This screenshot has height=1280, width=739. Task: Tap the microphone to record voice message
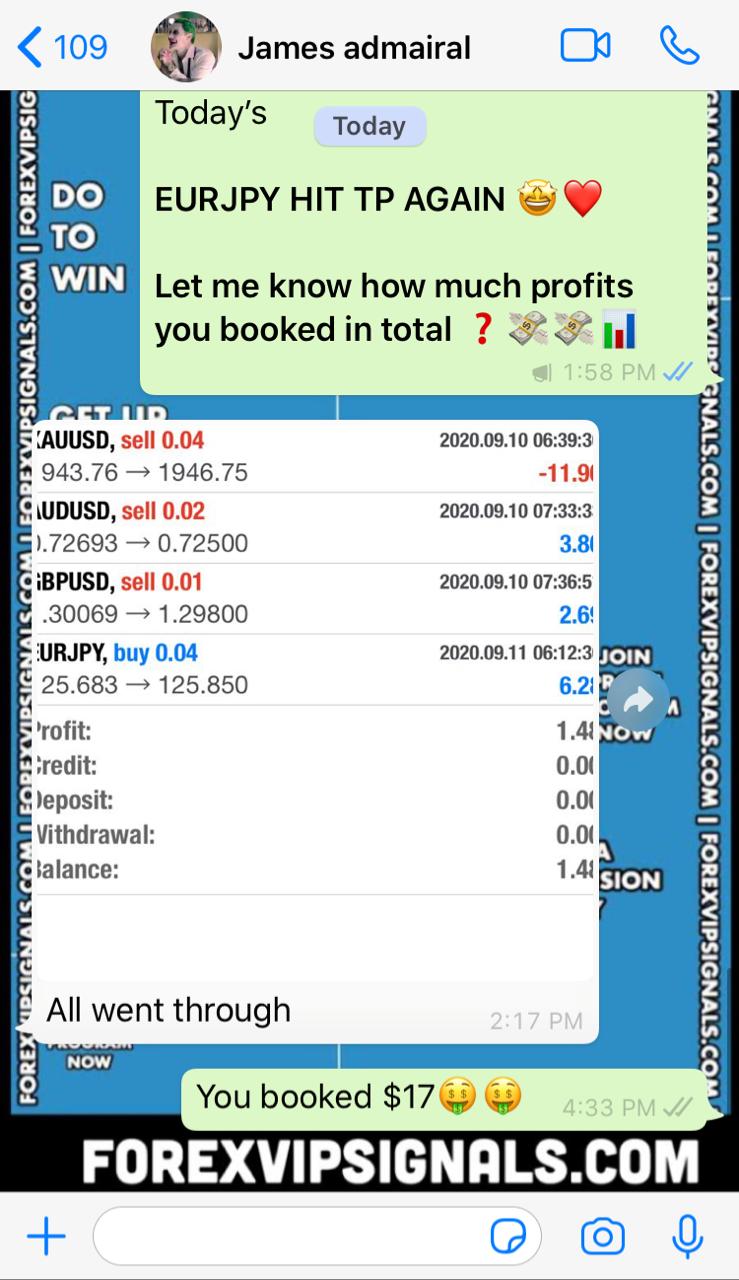click(687, 1237)
